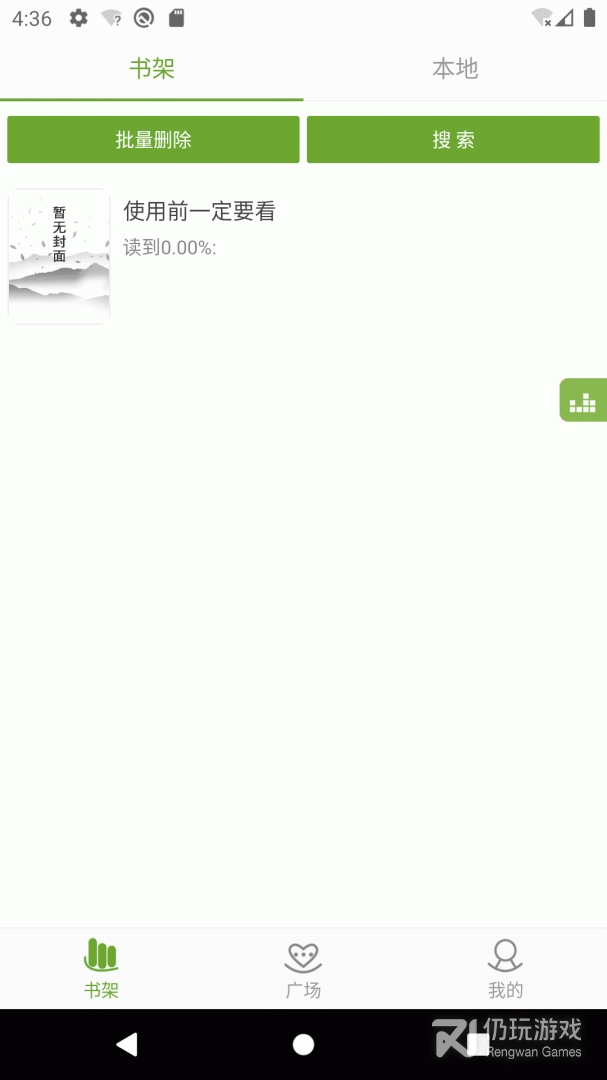Go to the system home screen
This screenshot has width=607, height=1080.
[303, 1045]
